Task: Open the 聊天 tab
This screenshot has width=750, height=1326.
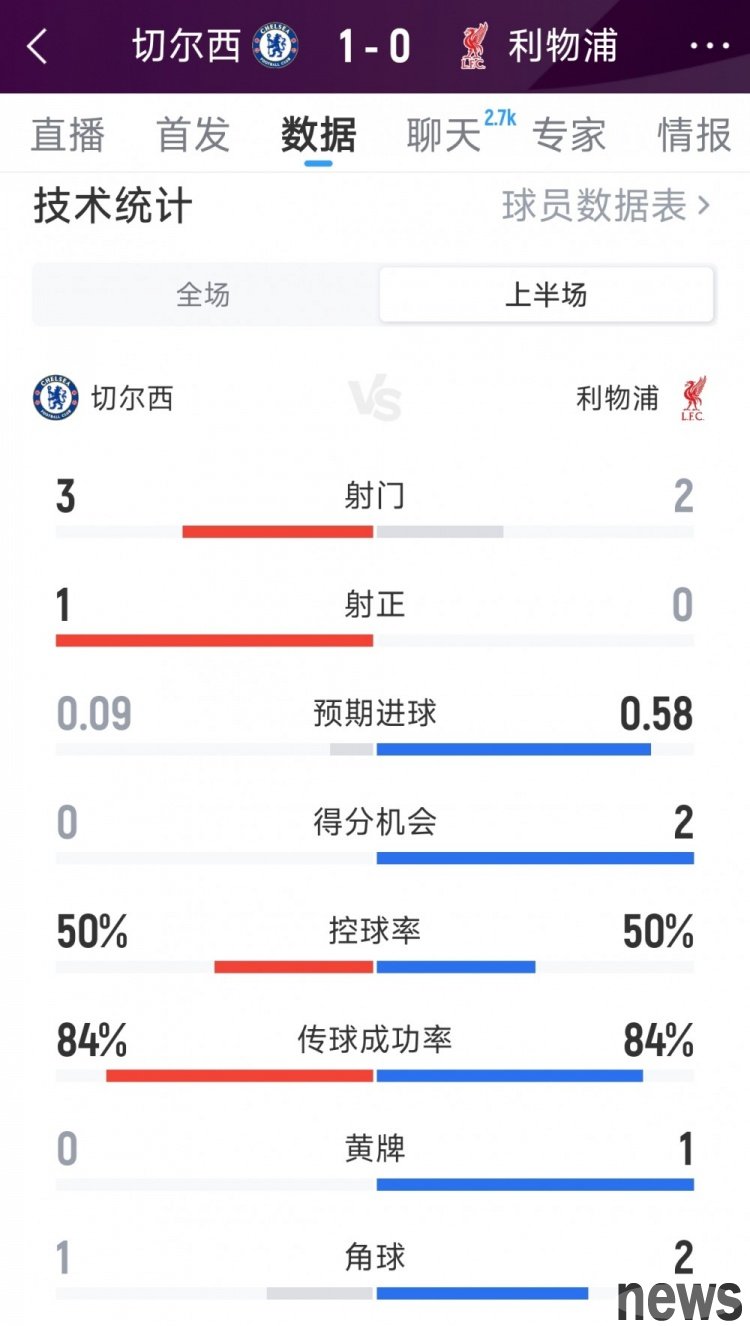Action: click(444, 135)
